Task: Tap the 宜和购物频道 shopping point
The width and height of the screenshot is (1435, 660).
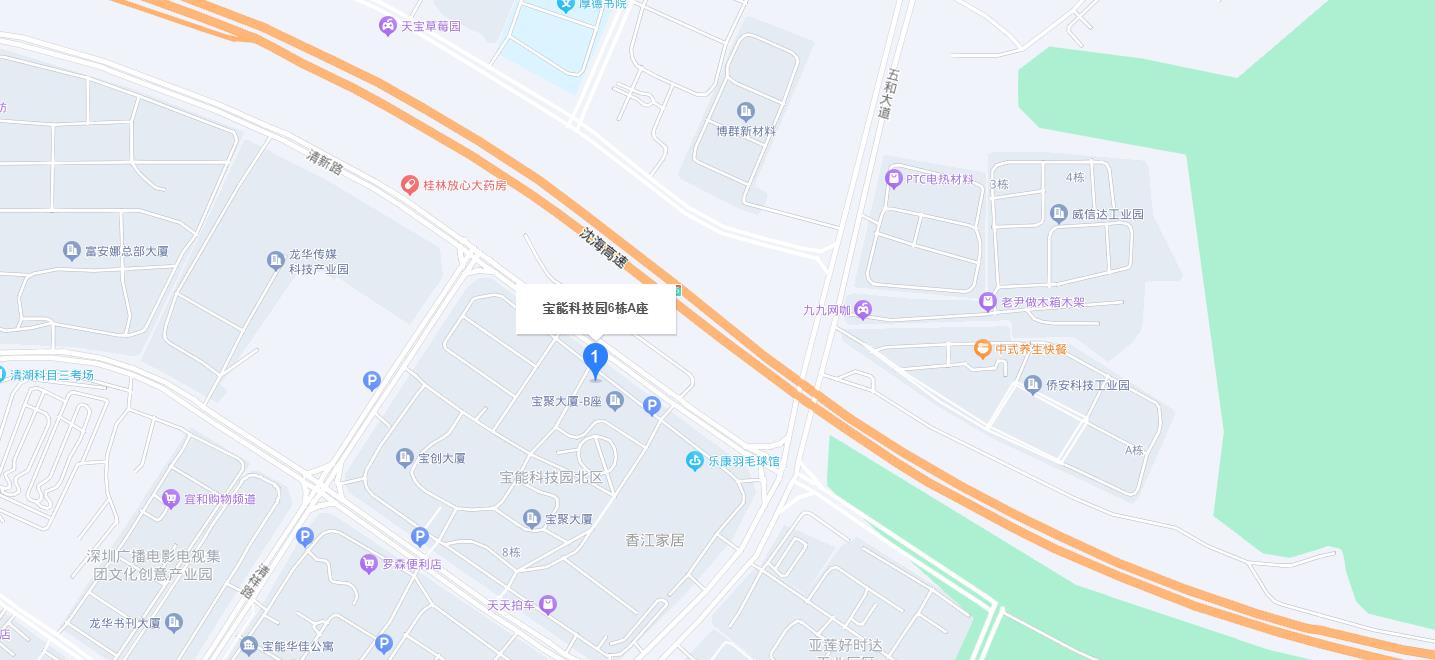Action: pos(171,498)
